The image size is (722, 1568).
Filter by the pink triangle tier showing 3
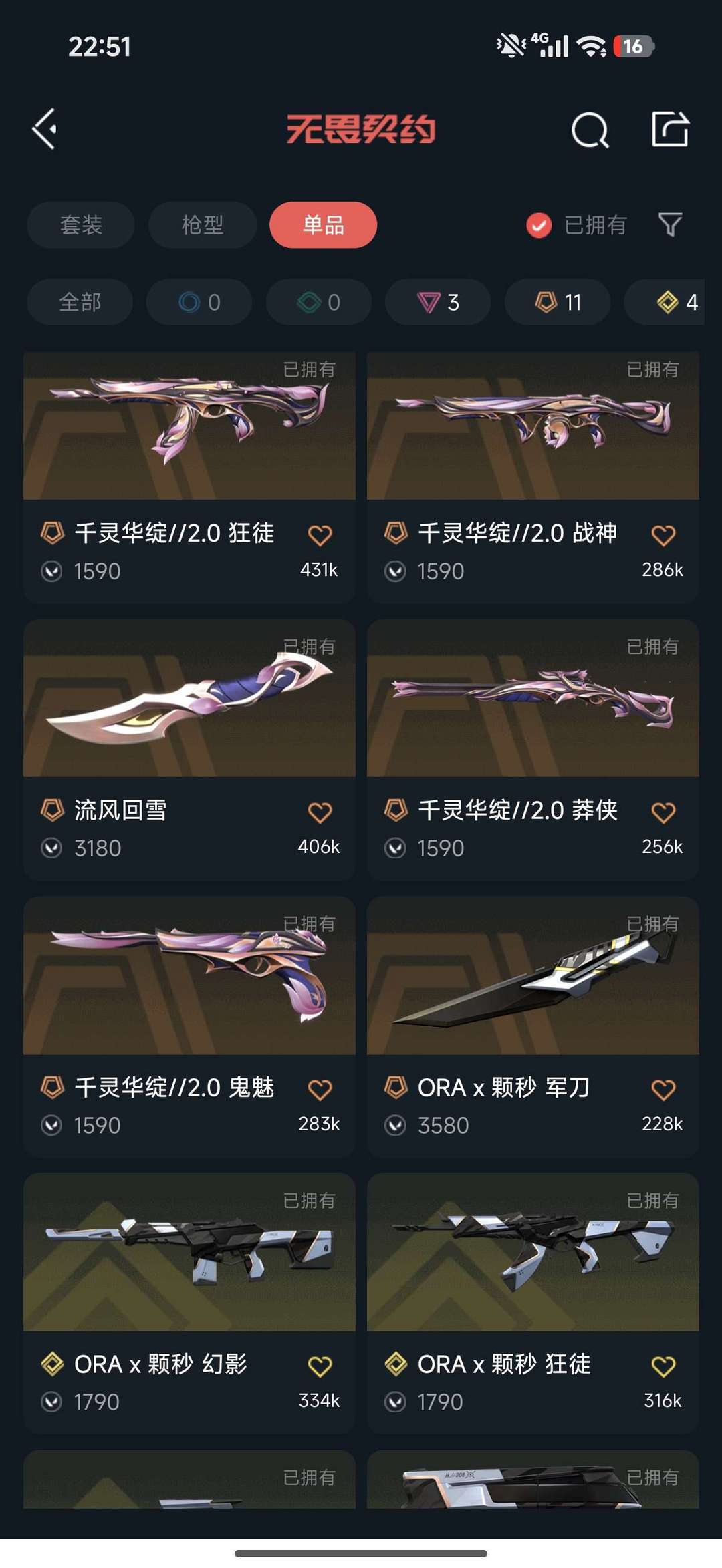(x=438, y=302)
